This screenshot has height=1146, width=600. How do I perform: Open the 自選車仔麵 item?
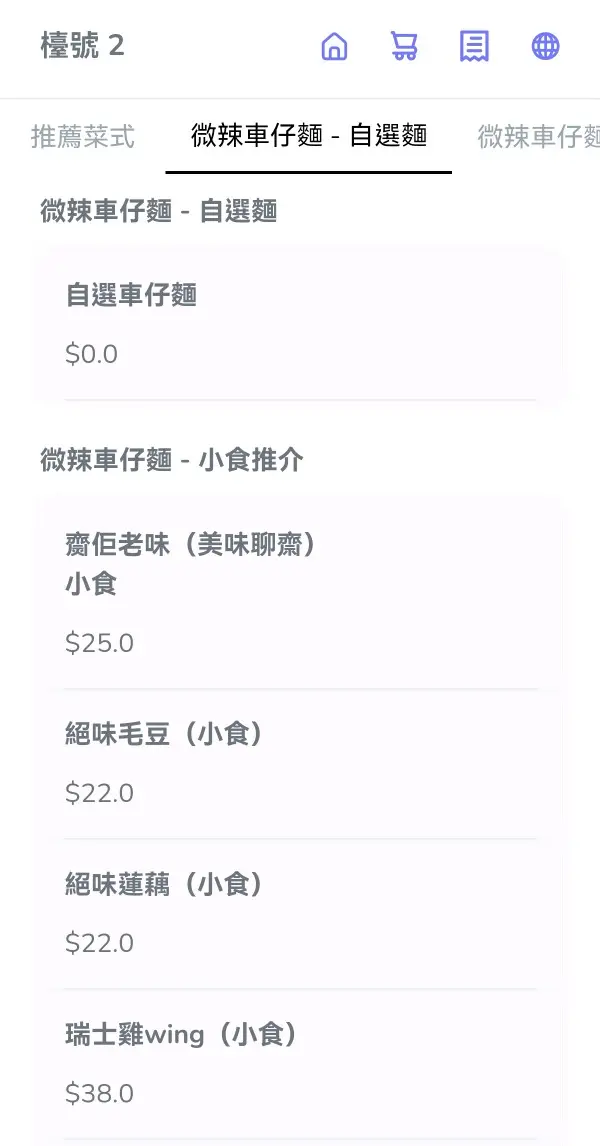300,326
